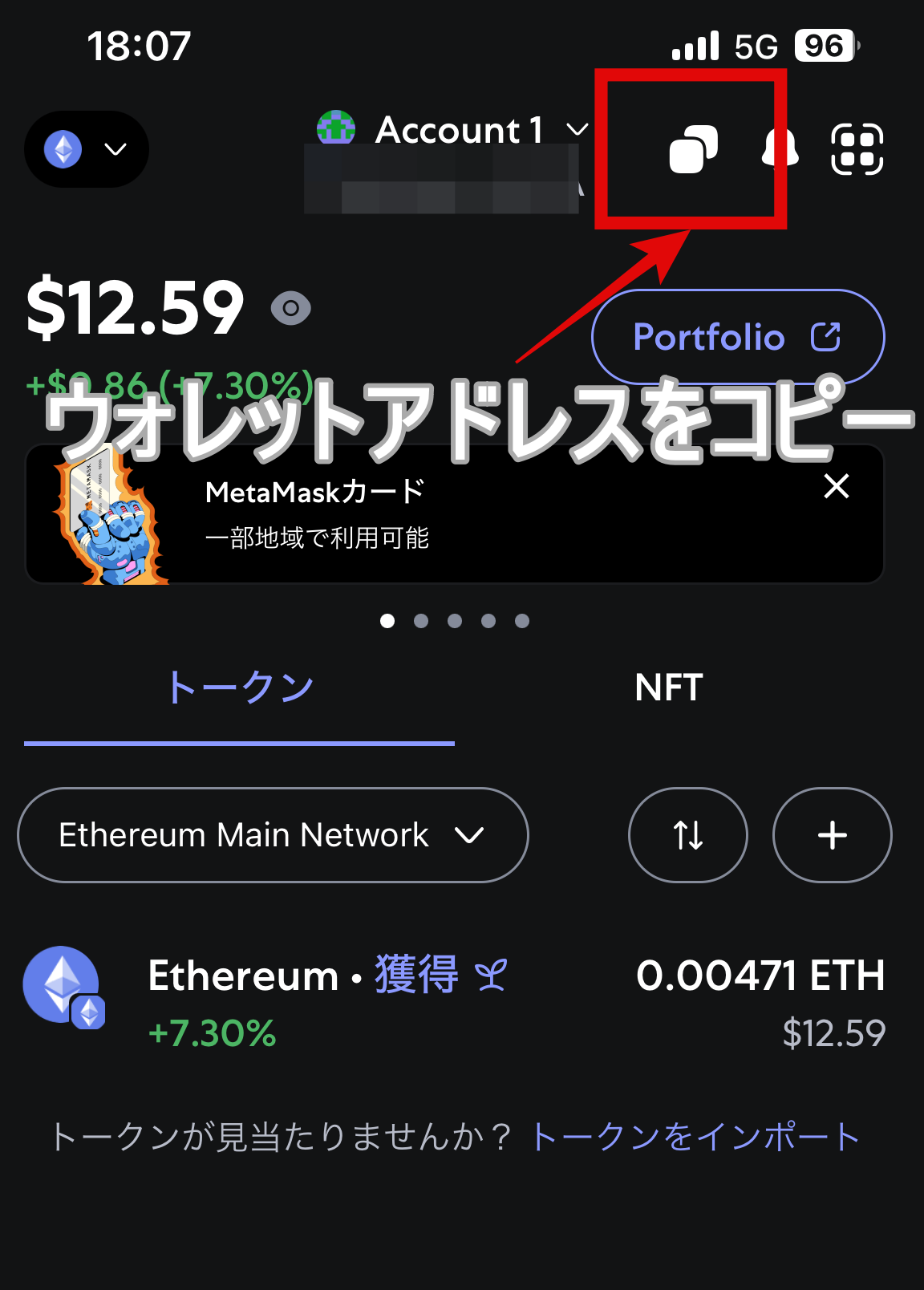Switch to the トークン tab
This screenshot has width=924, height=1290.
[x=239, y=688]
